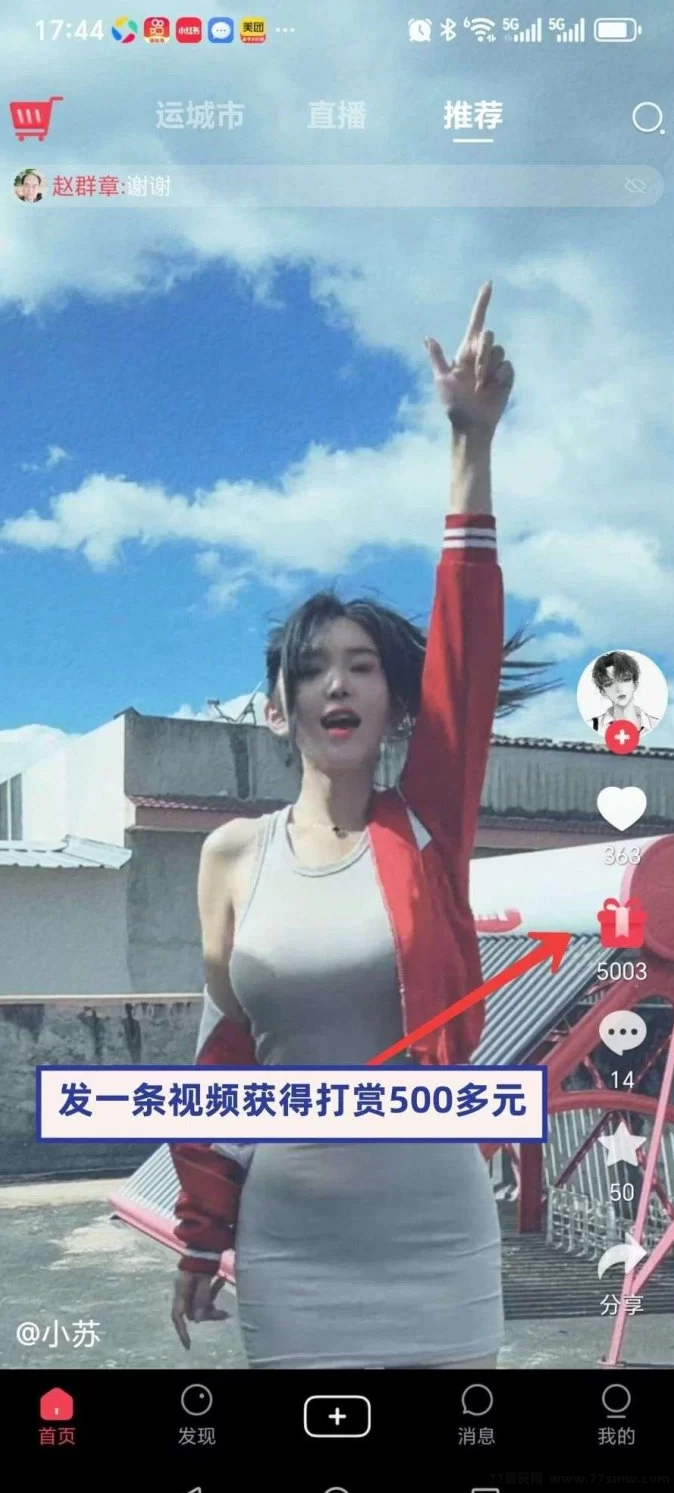Create a new post with plus button
This screenshot has height=1493, width=674.
[x=337, y=1416]
